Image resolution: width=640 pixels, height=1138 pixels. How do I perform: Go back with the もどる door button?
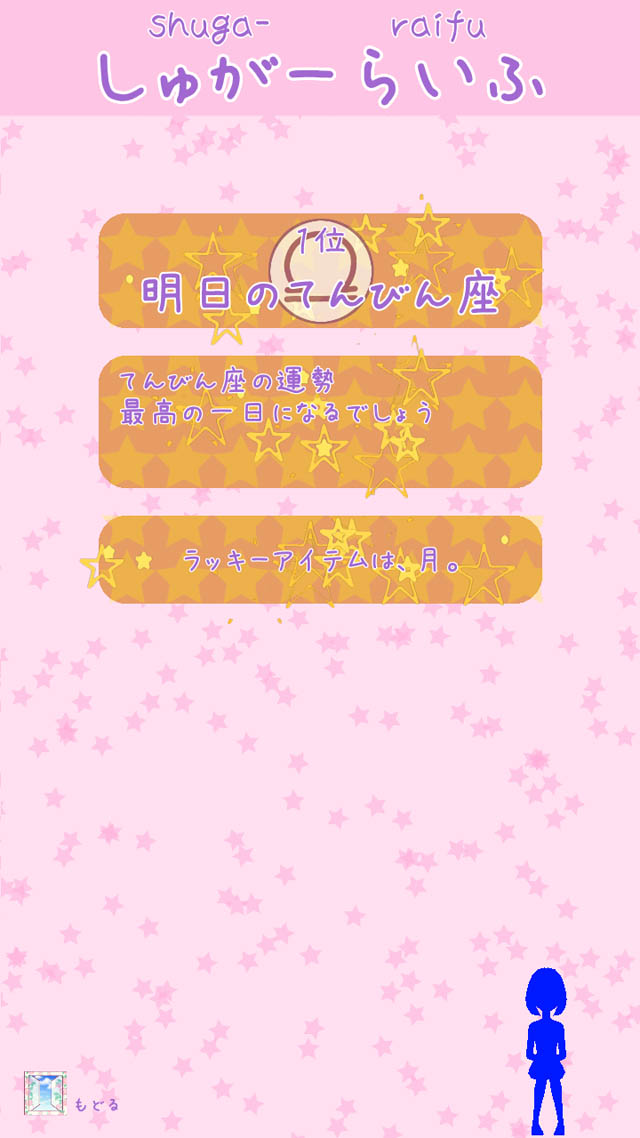pyautogui.click(x=47, y=1094)
